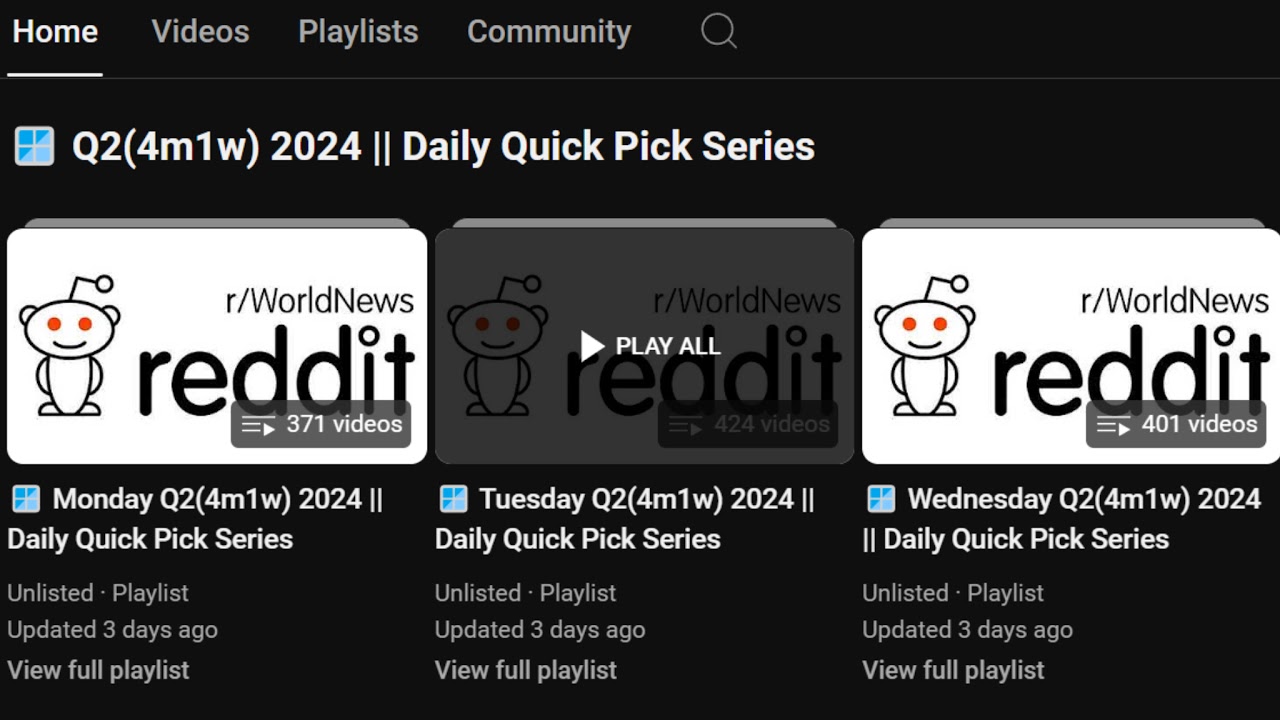
Task: Play all videos in the Tuesday playlist
Action: pos(650,346)
